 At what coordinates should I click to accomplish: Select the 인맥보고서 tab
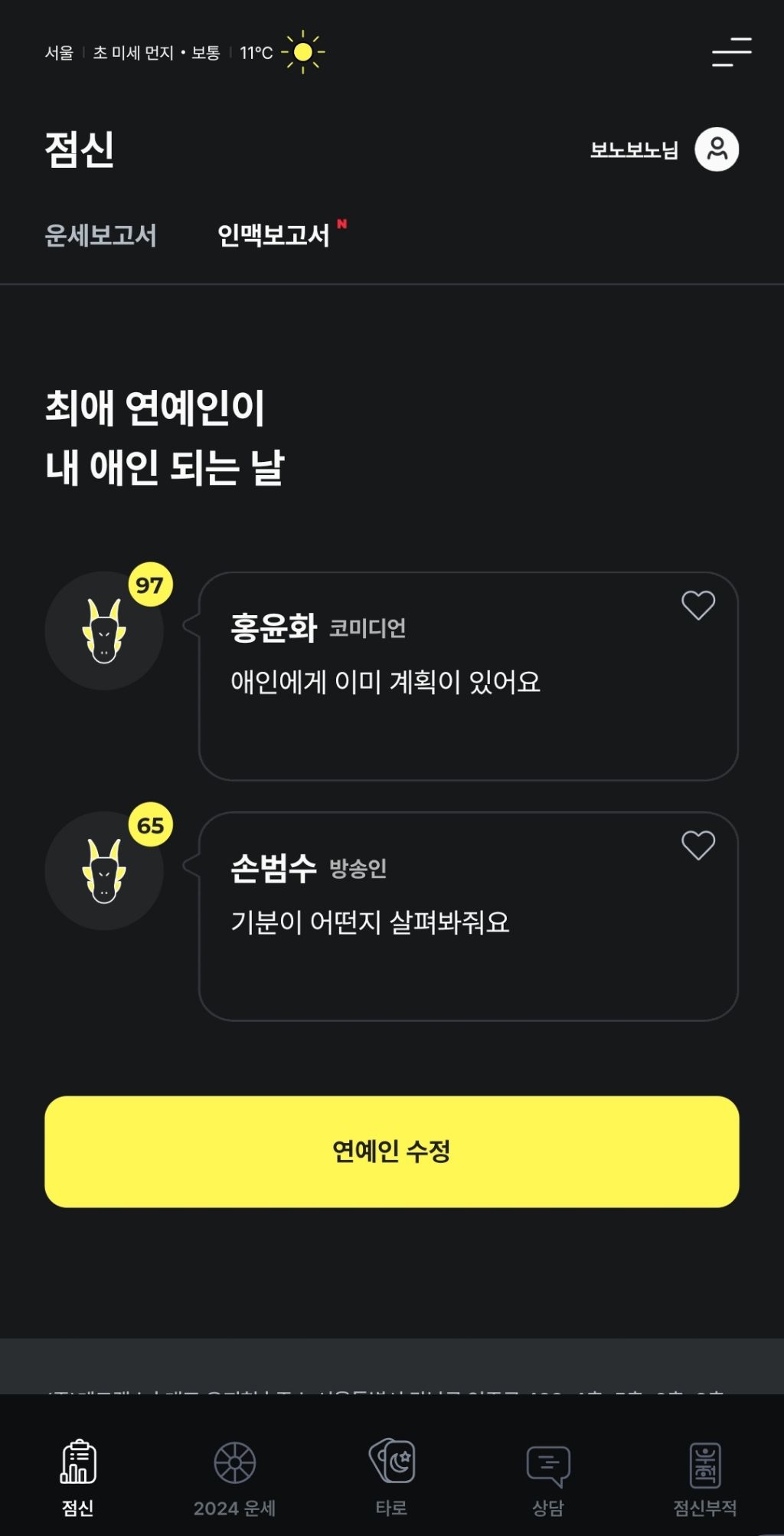click(x=273, y=235)
